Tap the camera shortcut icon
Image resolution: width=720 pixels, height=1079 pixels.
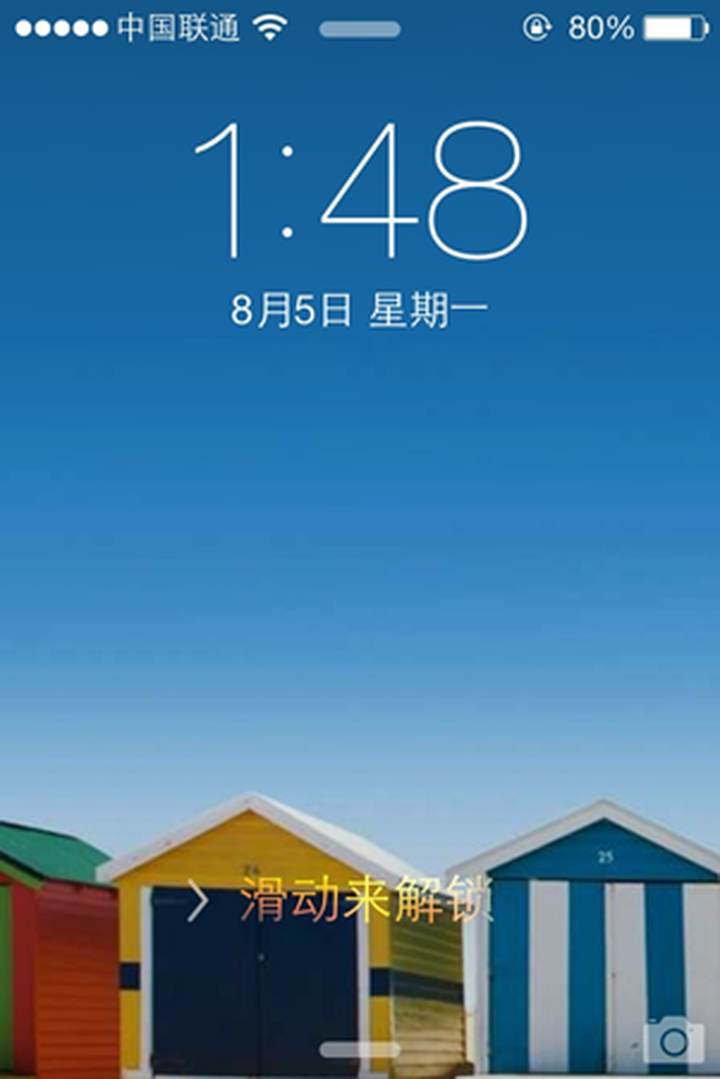(674, 1041)
